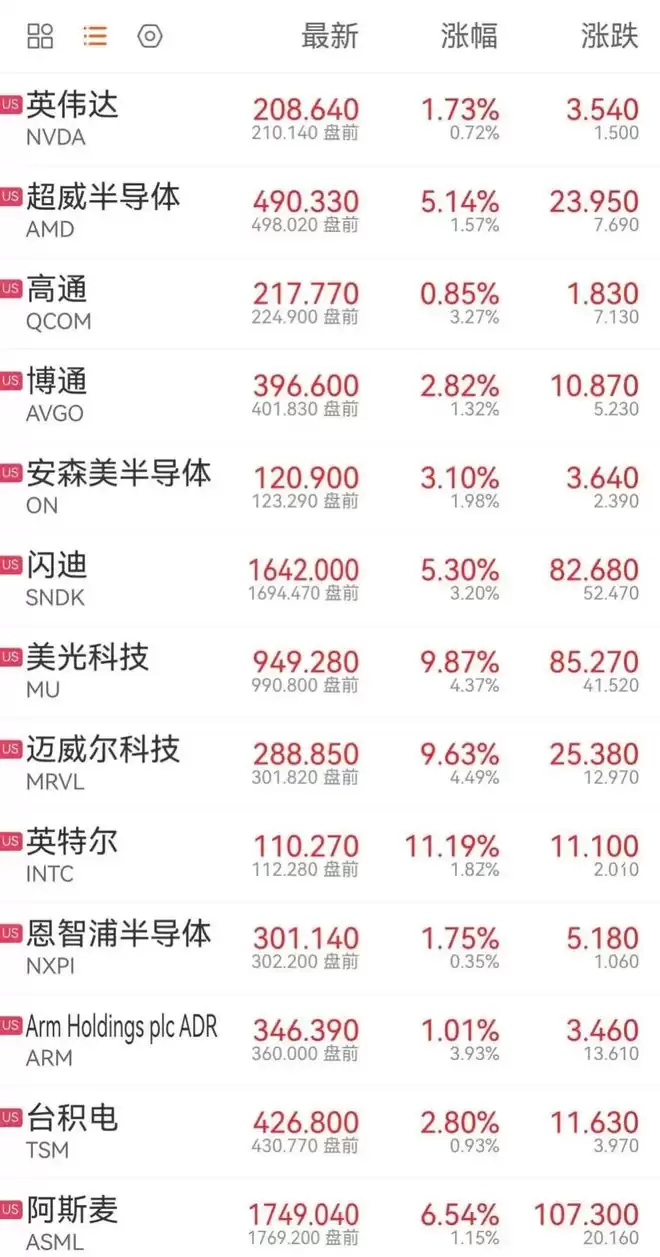Sort by the 最新 column
Screen dimensions: 660x1257
click(330, 37)
